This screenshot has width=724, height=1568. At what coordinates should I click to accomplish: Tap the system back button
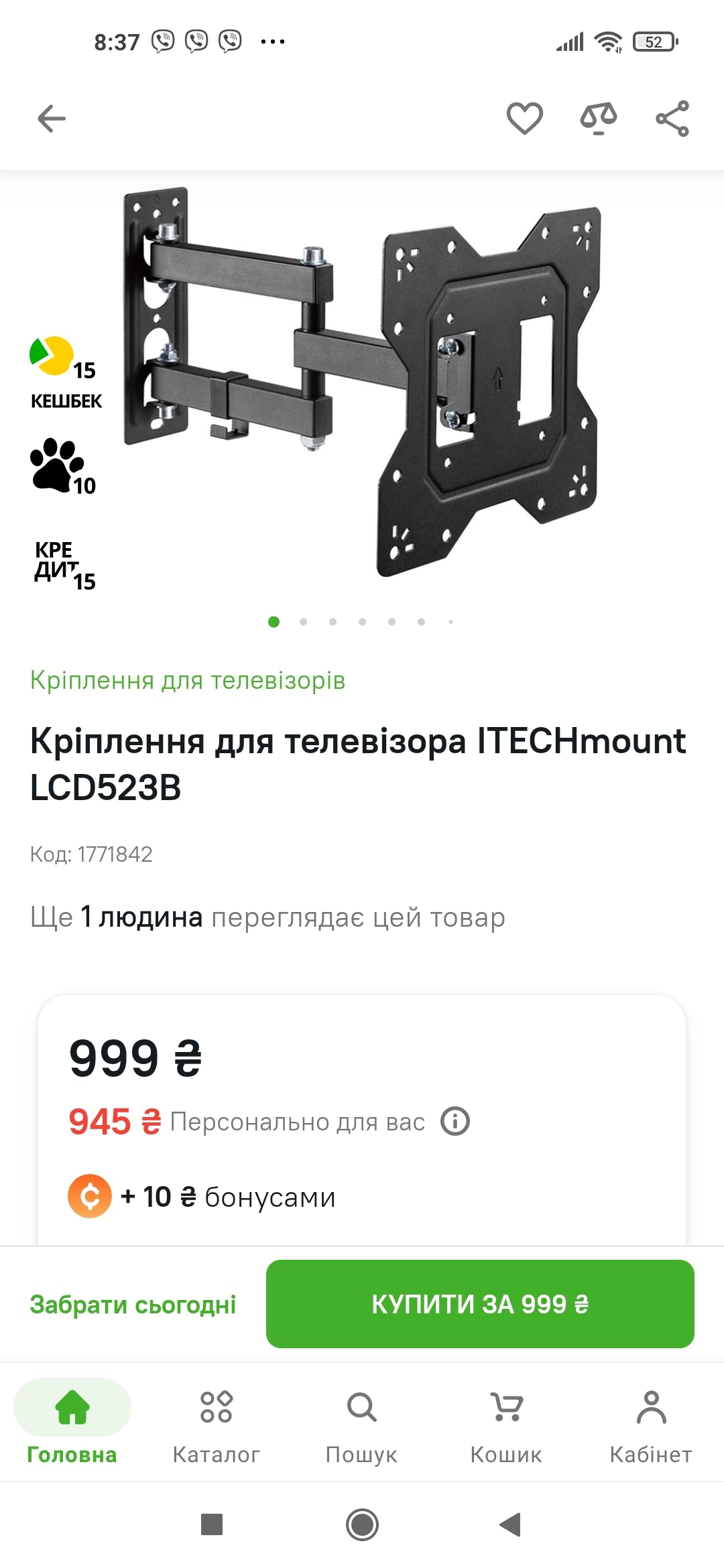pyautogui.click(x=511, y=1524)
